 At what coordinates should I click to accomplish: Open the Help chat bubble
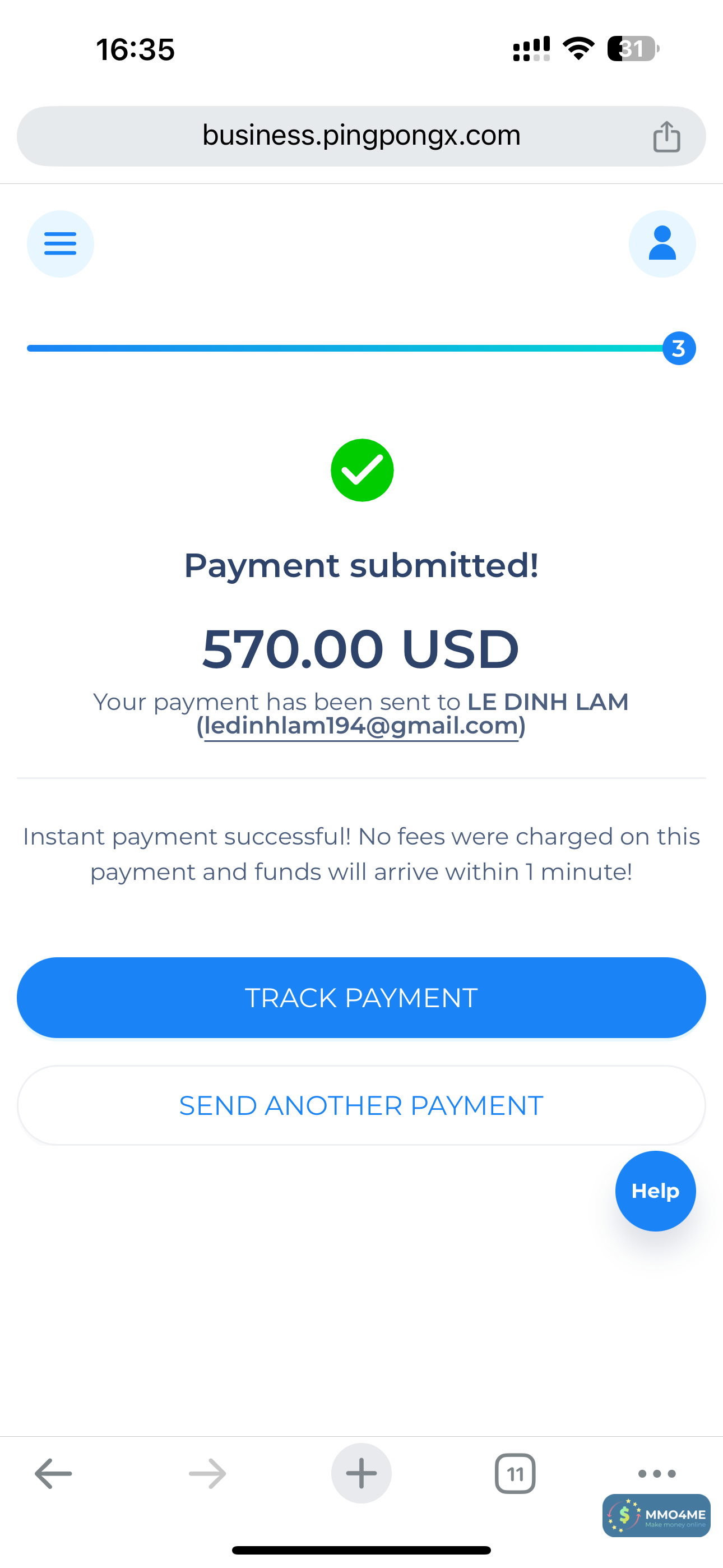coord(655,1191)
